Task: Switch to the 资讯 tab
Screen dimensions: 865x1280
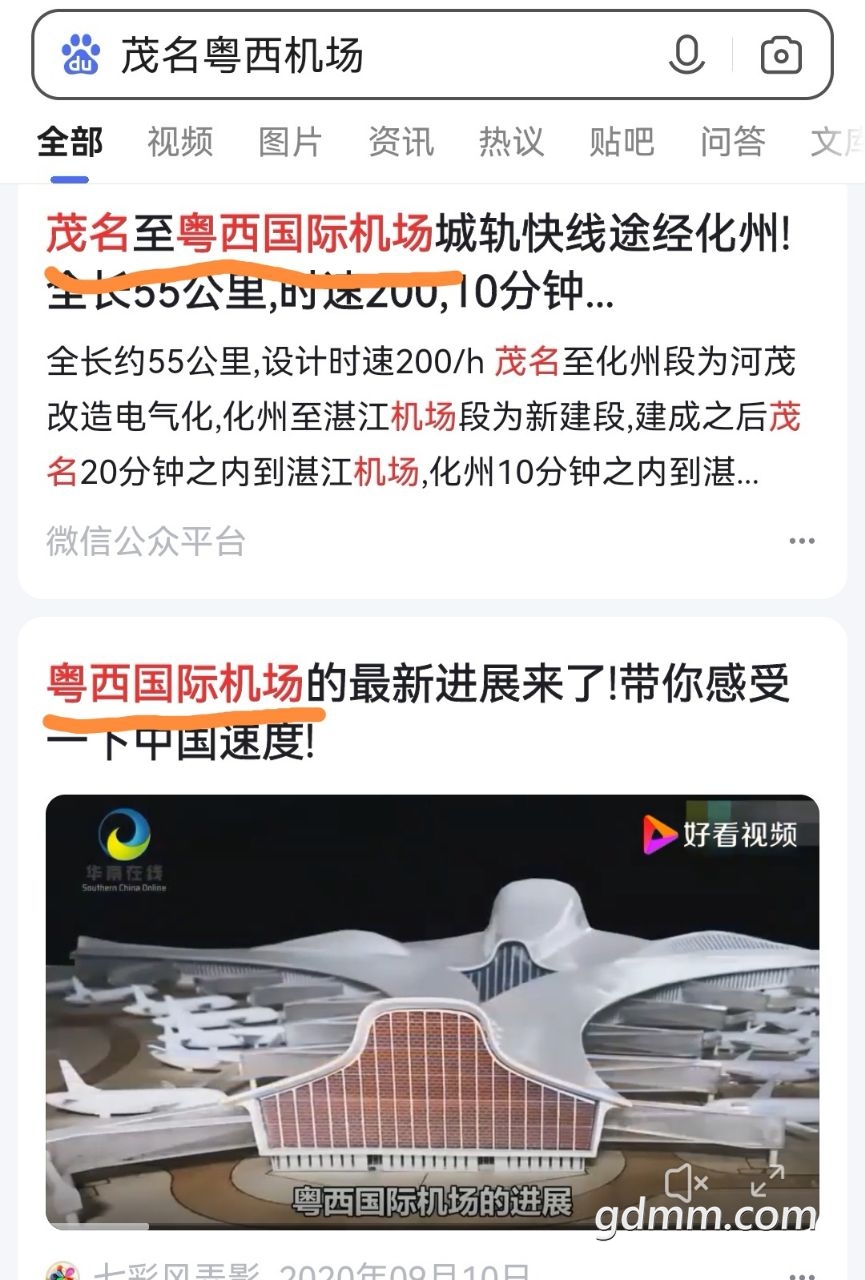Action: click(x=401, y=142)
